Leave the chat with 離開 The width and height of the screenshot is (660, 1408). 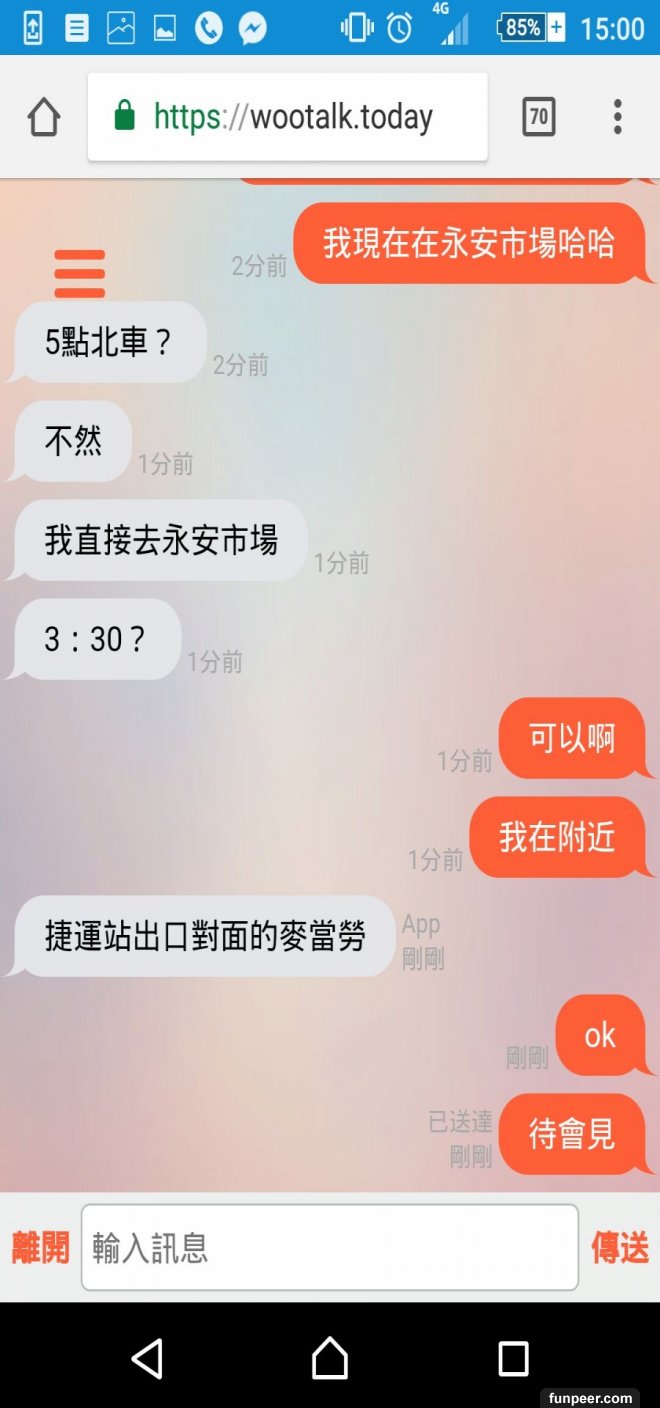tap(40, 1247)
